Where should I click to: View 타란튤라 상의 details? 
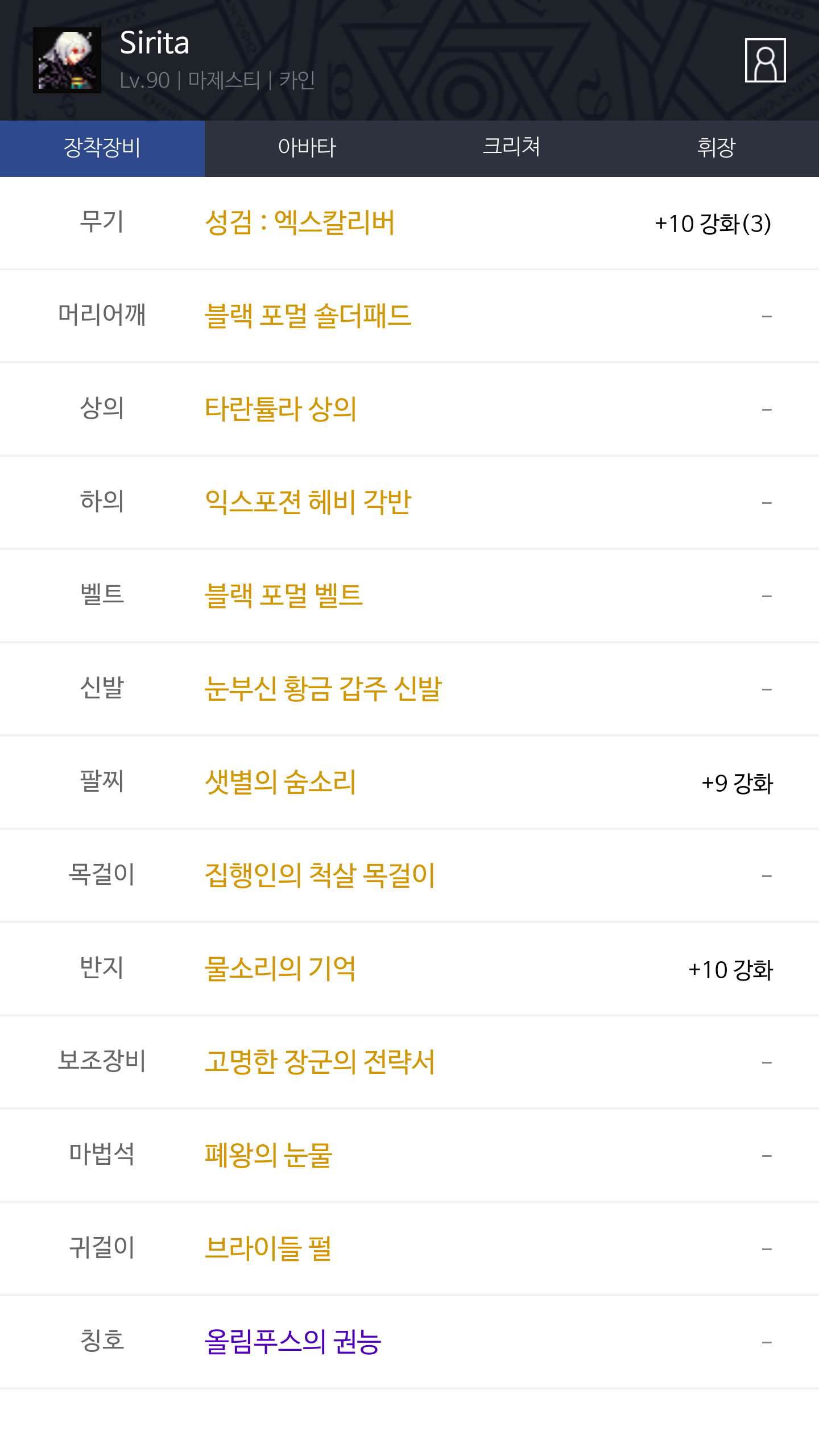pos(280,409)
